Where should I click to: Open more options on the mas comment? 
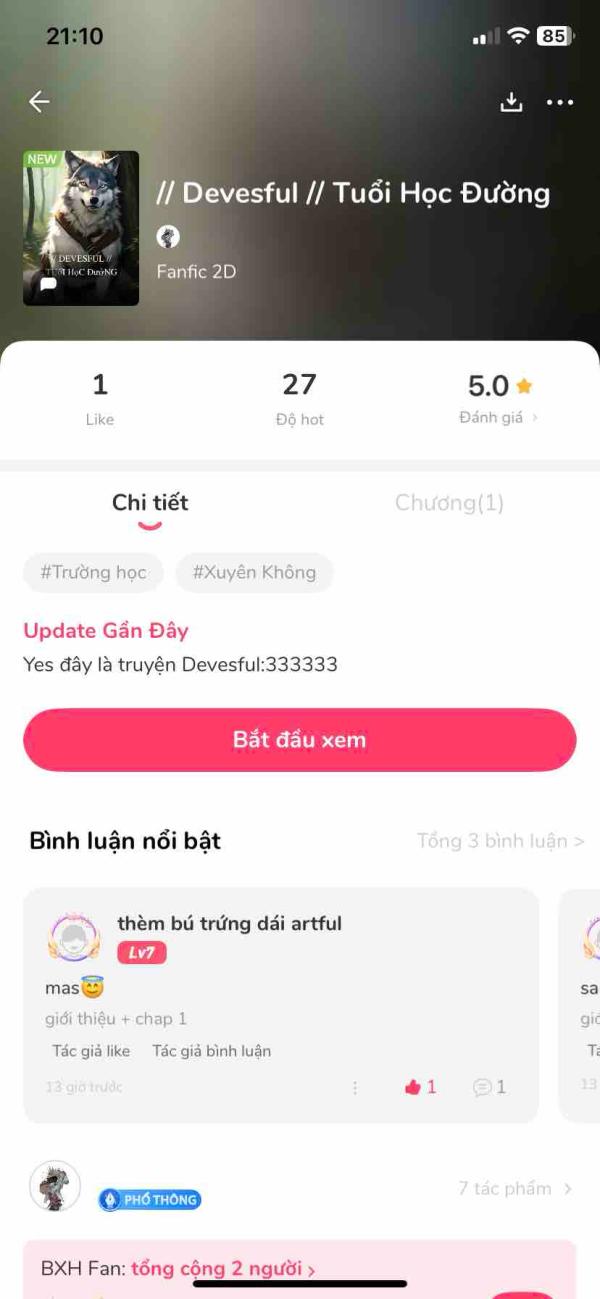click(355, 1087)
